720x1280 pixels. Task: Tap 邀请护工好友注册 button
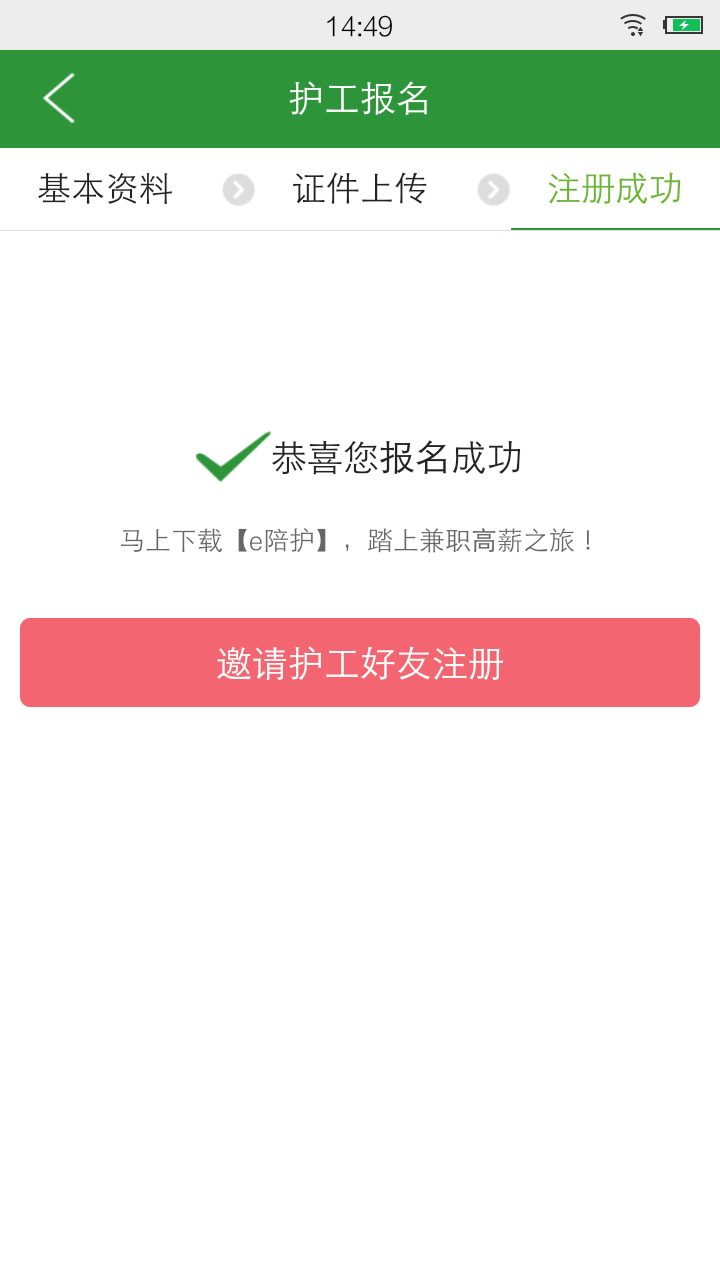pyautogui.click(x=360, y=662)
